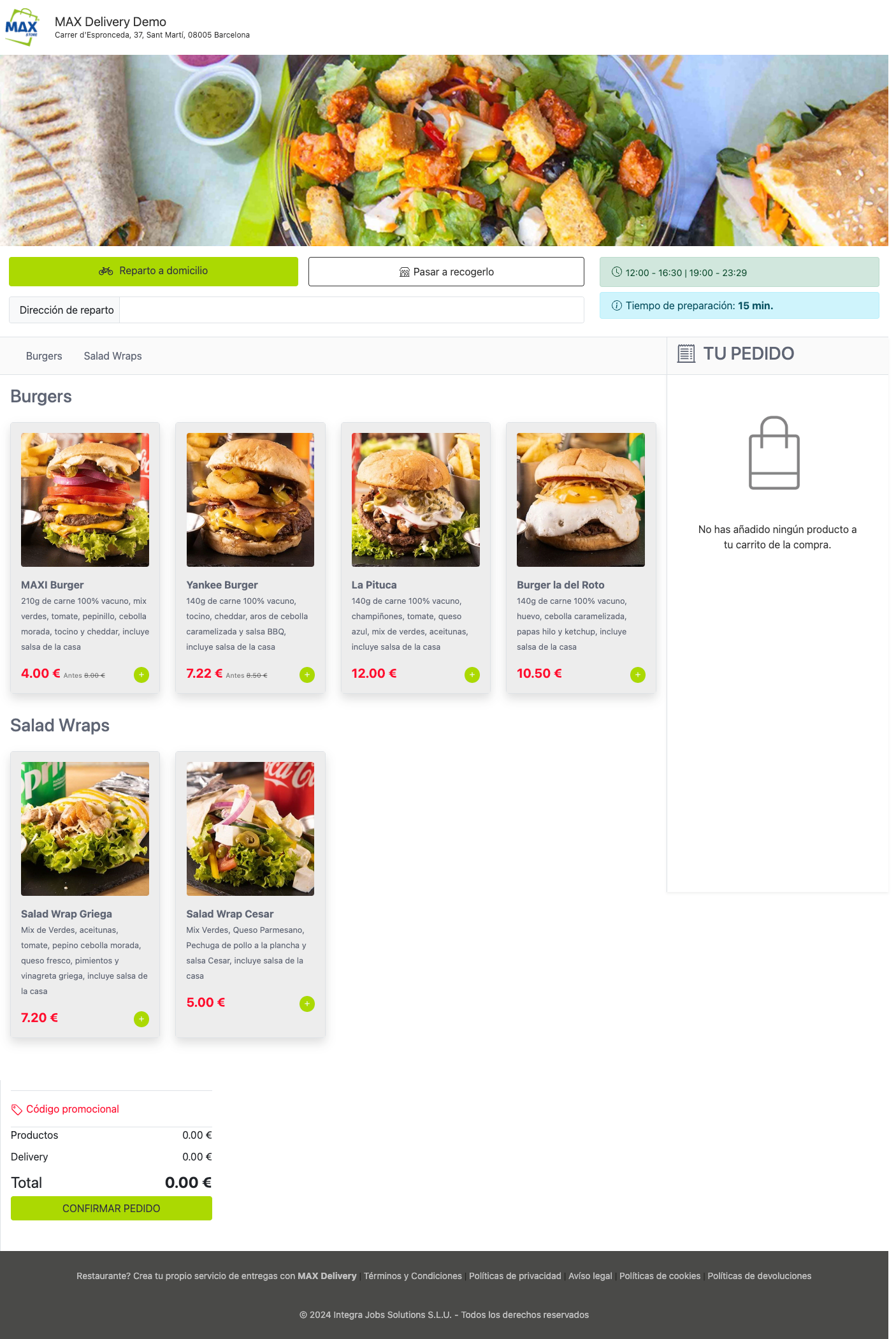Open the MAX Delivery footer link
Screen dimensions: 896x1339
[327, 1276]
